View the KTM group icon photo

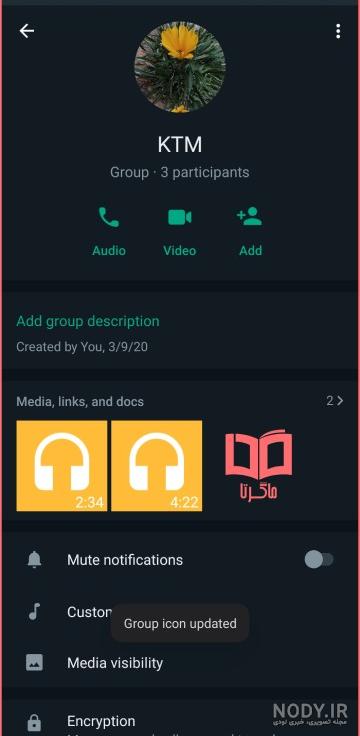coord(180,68)
